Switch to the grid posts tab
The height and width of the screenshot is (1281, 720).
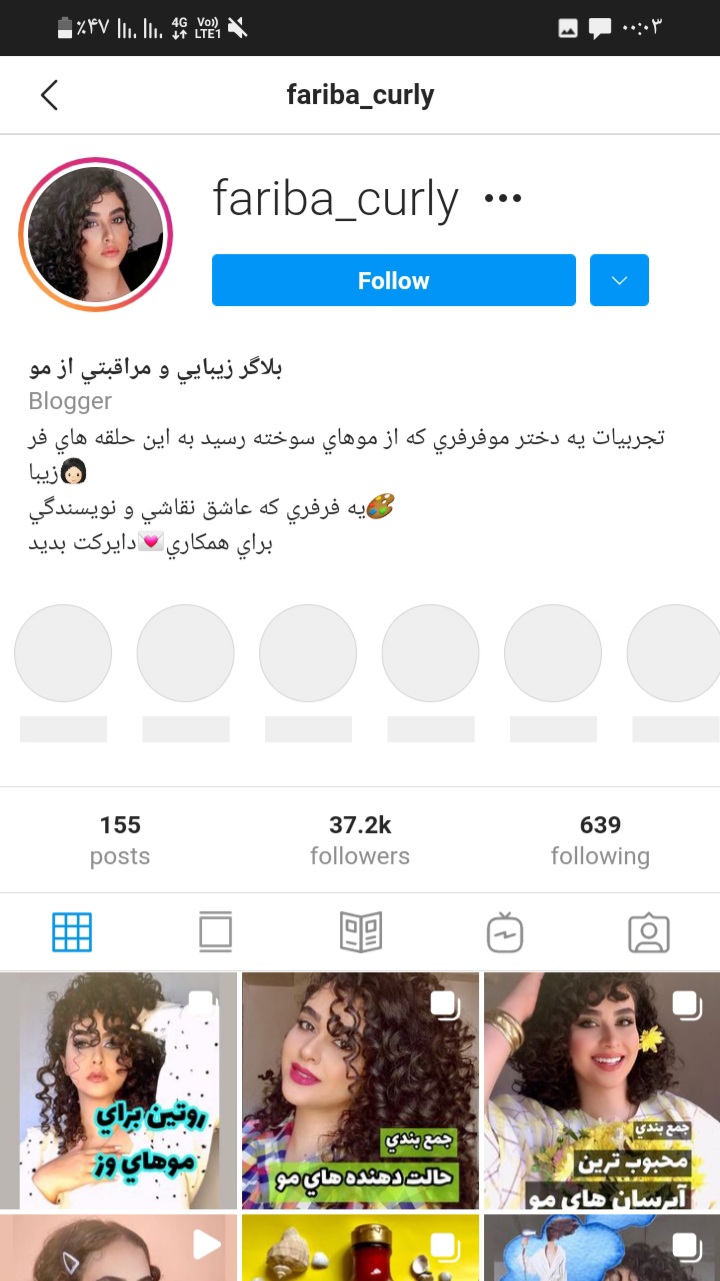point(72,932)
